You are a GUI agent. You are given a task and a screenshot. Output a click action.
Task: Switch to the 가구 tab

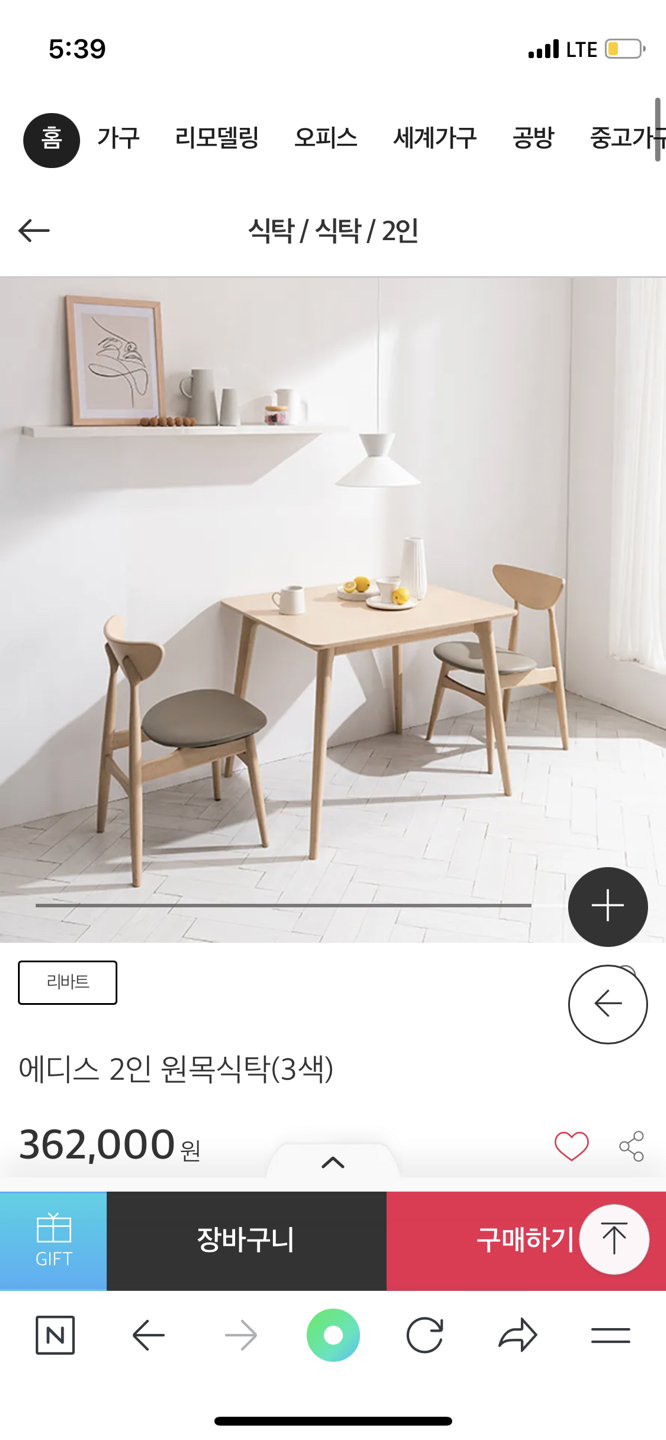[118, 138]
